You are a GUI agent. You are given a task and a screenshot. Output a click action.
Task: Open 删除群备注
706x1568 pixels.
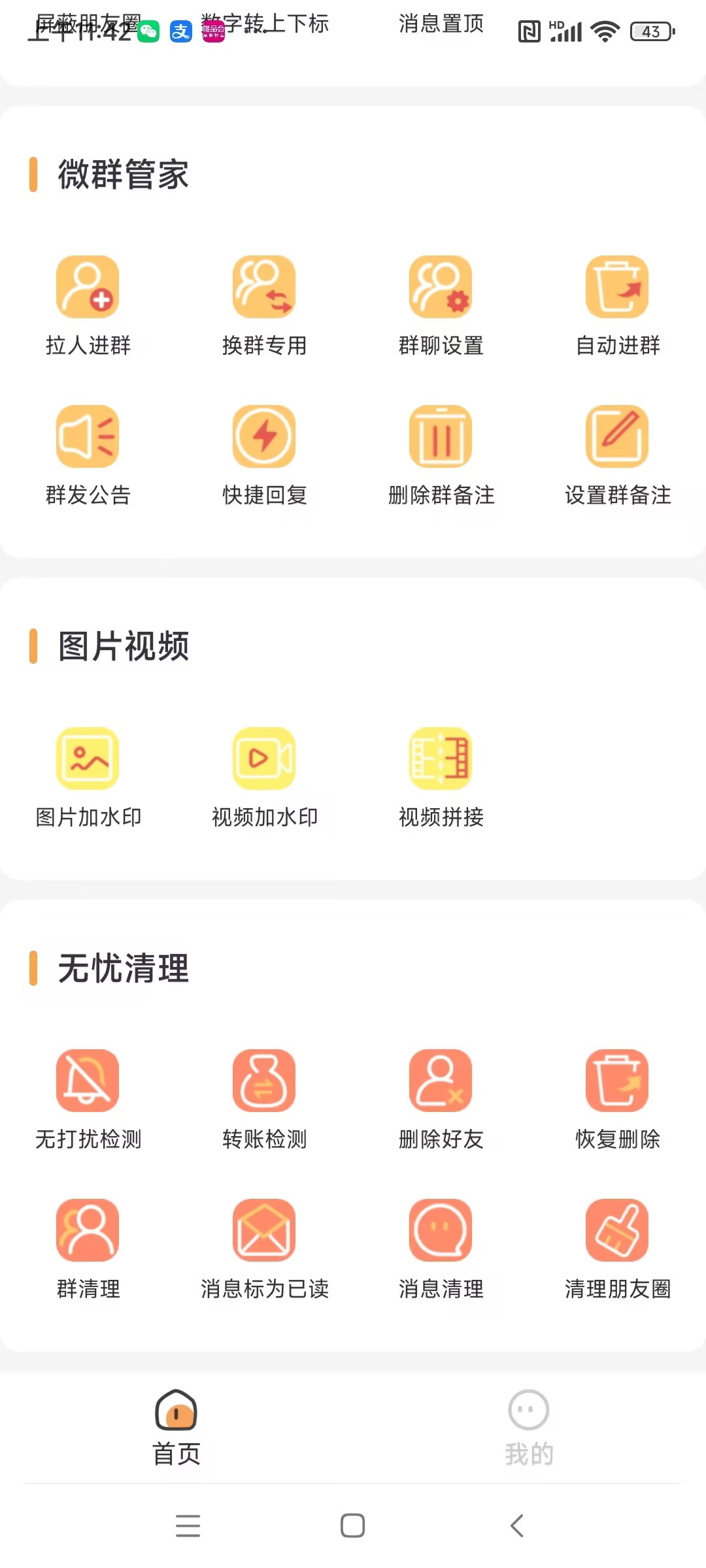coord(441,455)
